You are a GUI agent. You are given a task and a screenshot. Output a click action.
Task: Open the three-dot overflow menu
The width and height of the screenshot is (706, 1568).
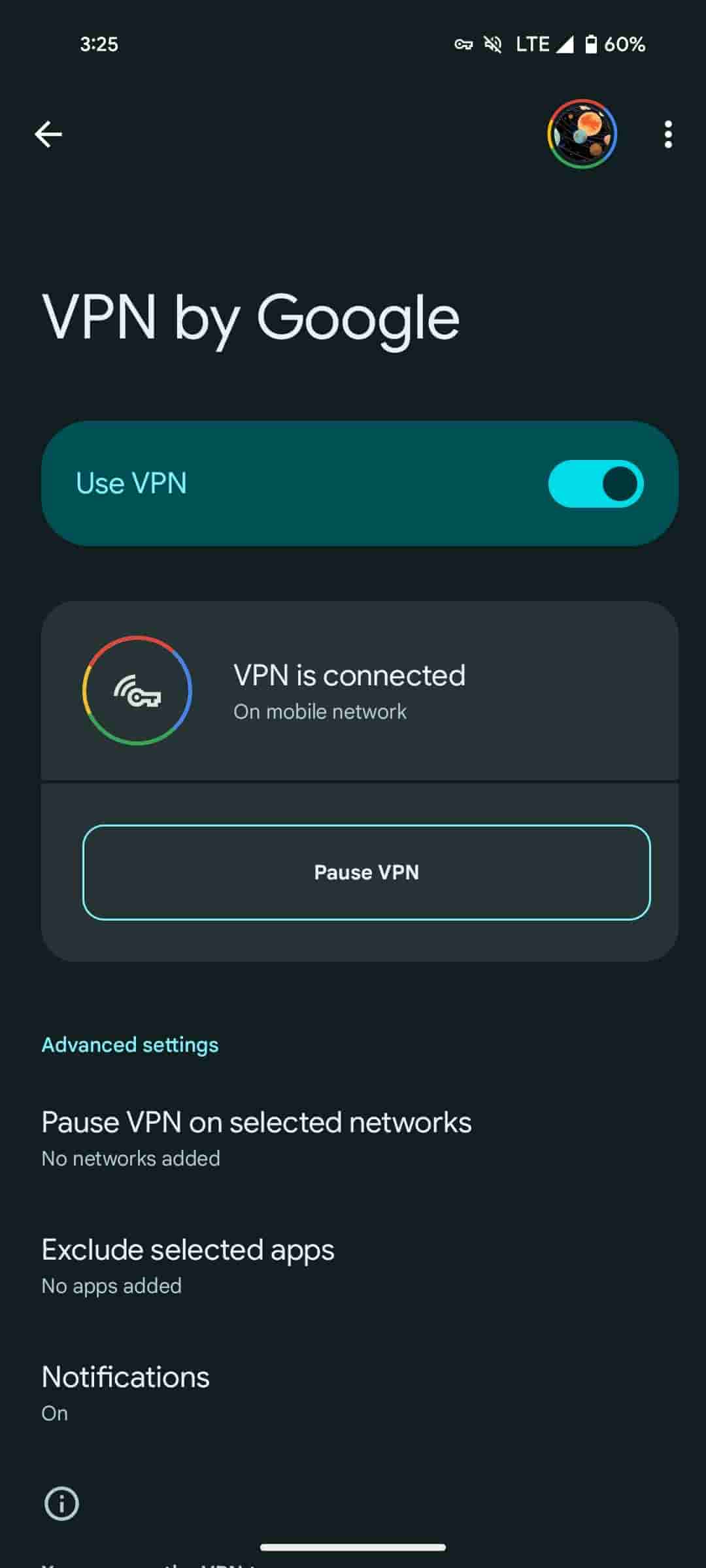click(667, 135)
